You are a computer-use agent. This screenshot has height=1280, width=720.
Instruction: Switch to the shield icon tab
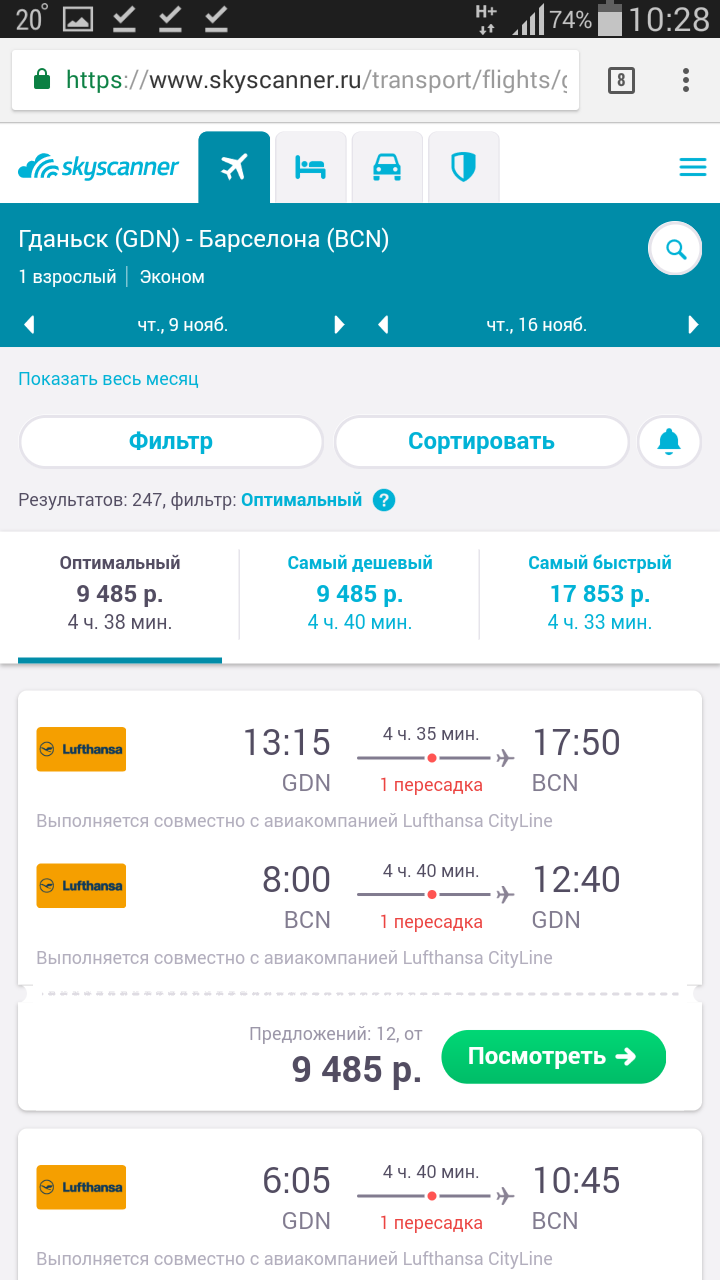[x=463, y=167]
